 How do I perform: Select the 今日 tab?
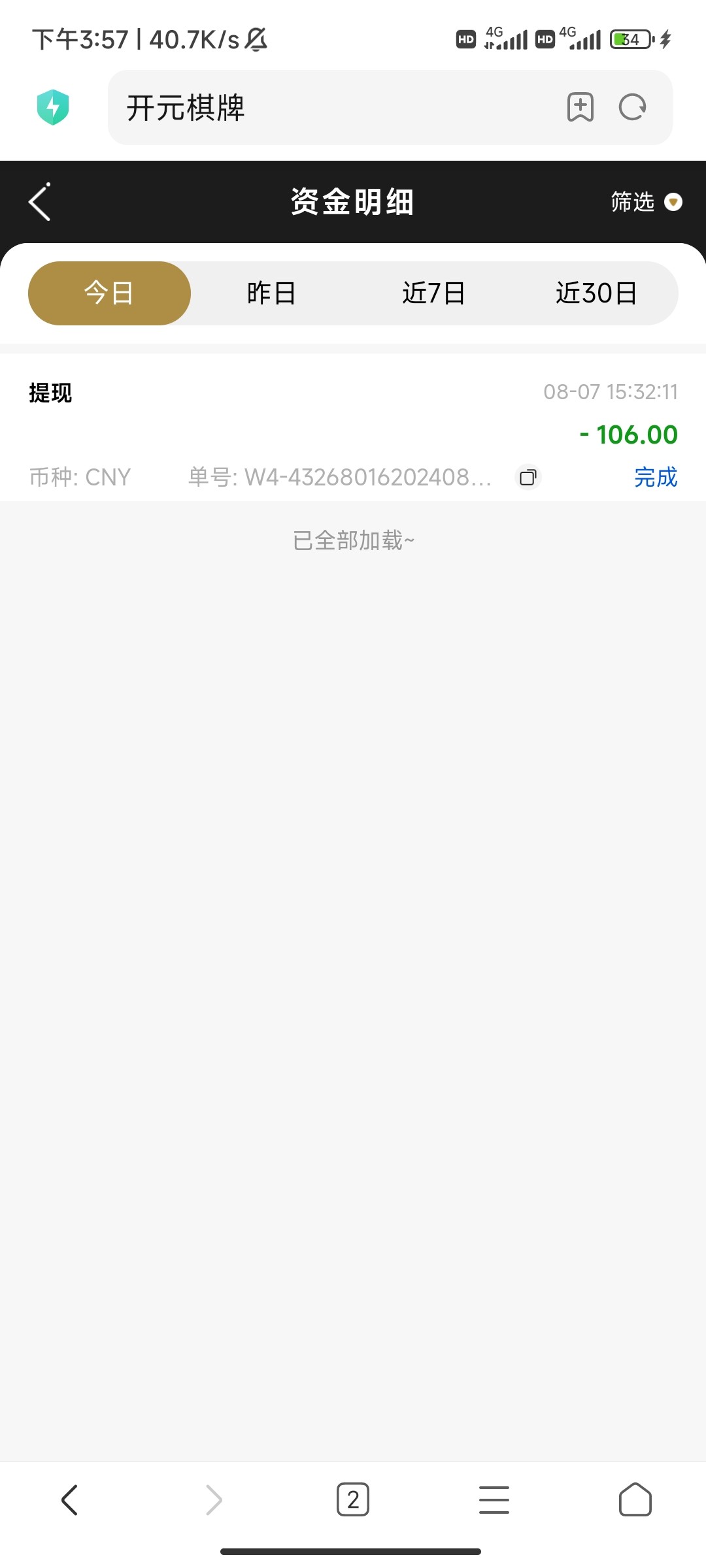[x=109, y=293]
